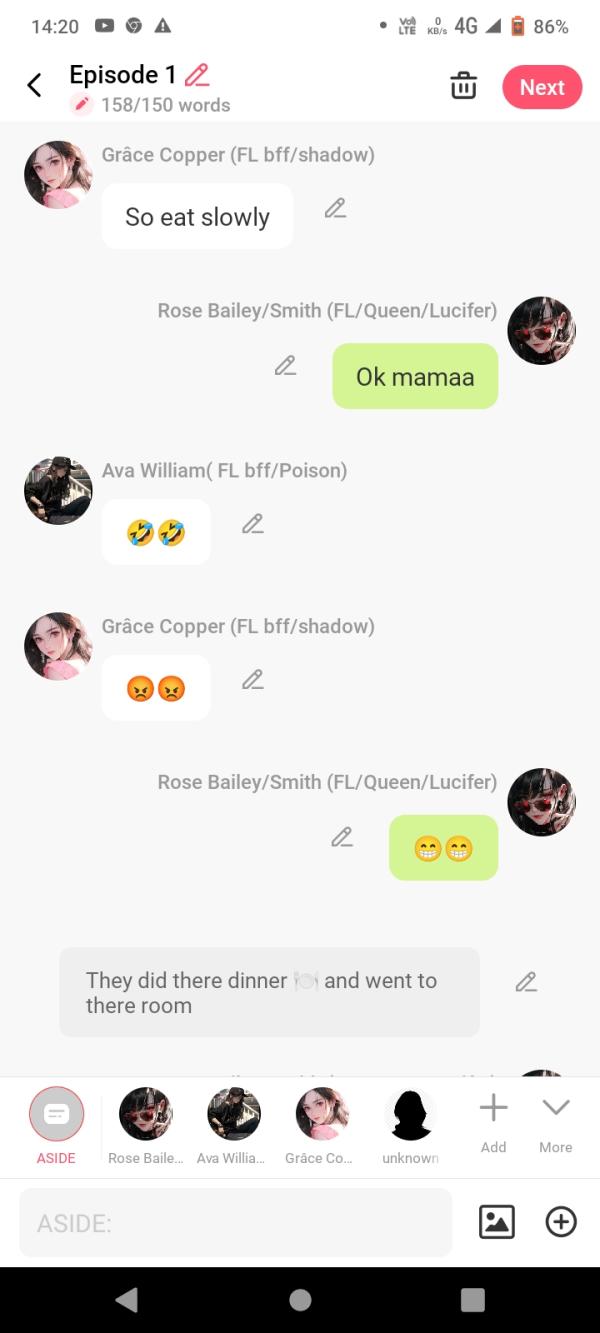Edit Grâce Copper's angry emoji message
Viewport: 600px width, 1333px height.
(253, 680)
